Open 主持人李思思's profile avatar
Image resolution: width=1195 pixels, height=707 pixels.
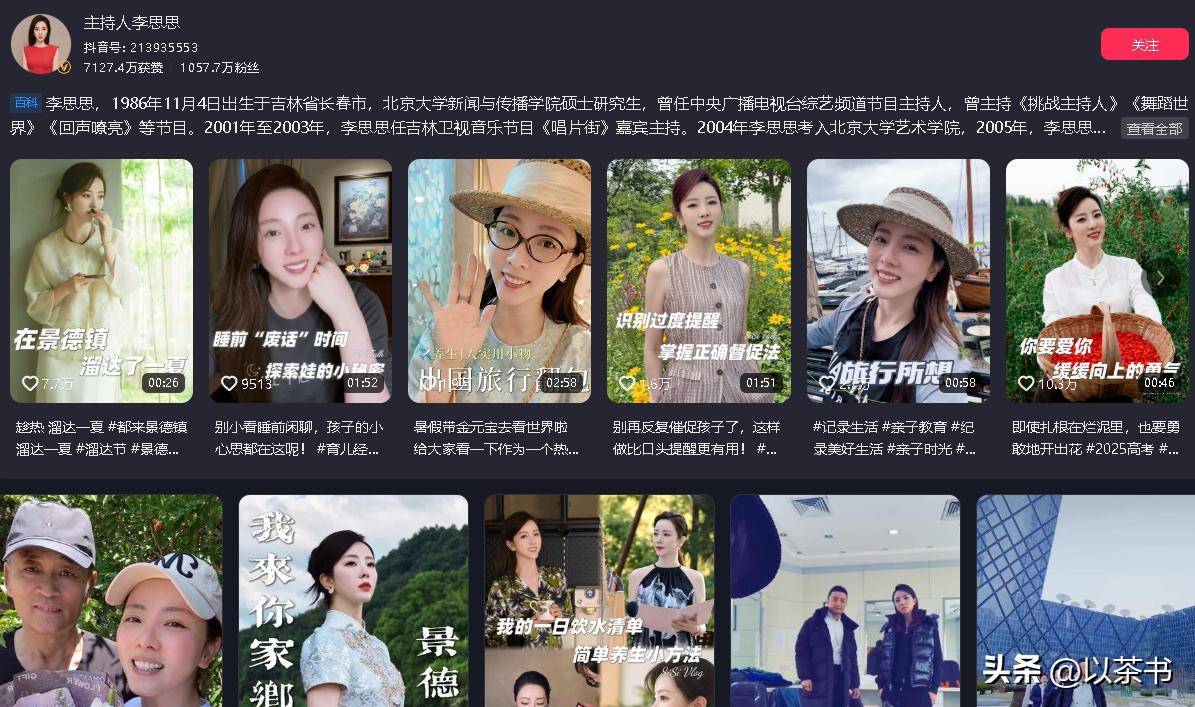pos(41,45)
